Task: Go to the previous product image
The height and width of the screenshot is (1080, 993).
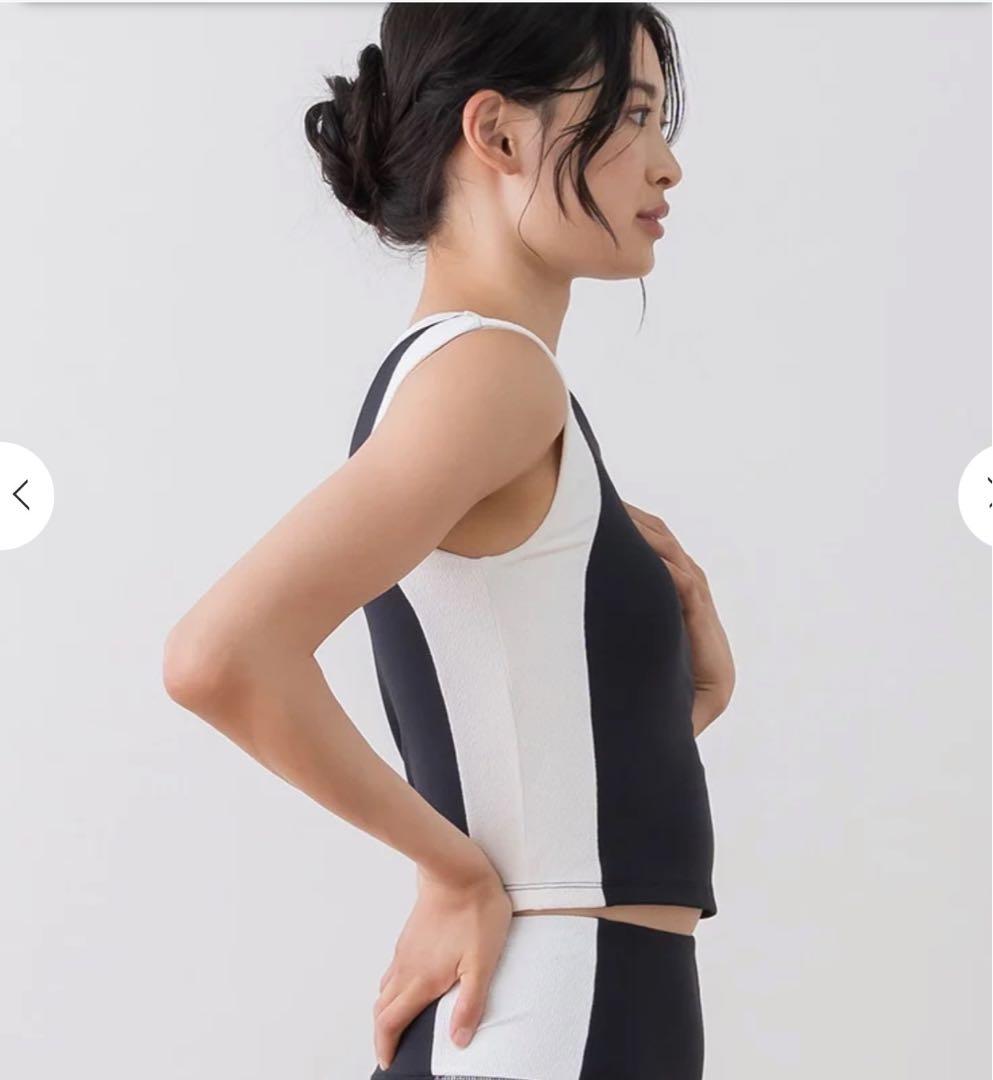Action: pos(22,495)
